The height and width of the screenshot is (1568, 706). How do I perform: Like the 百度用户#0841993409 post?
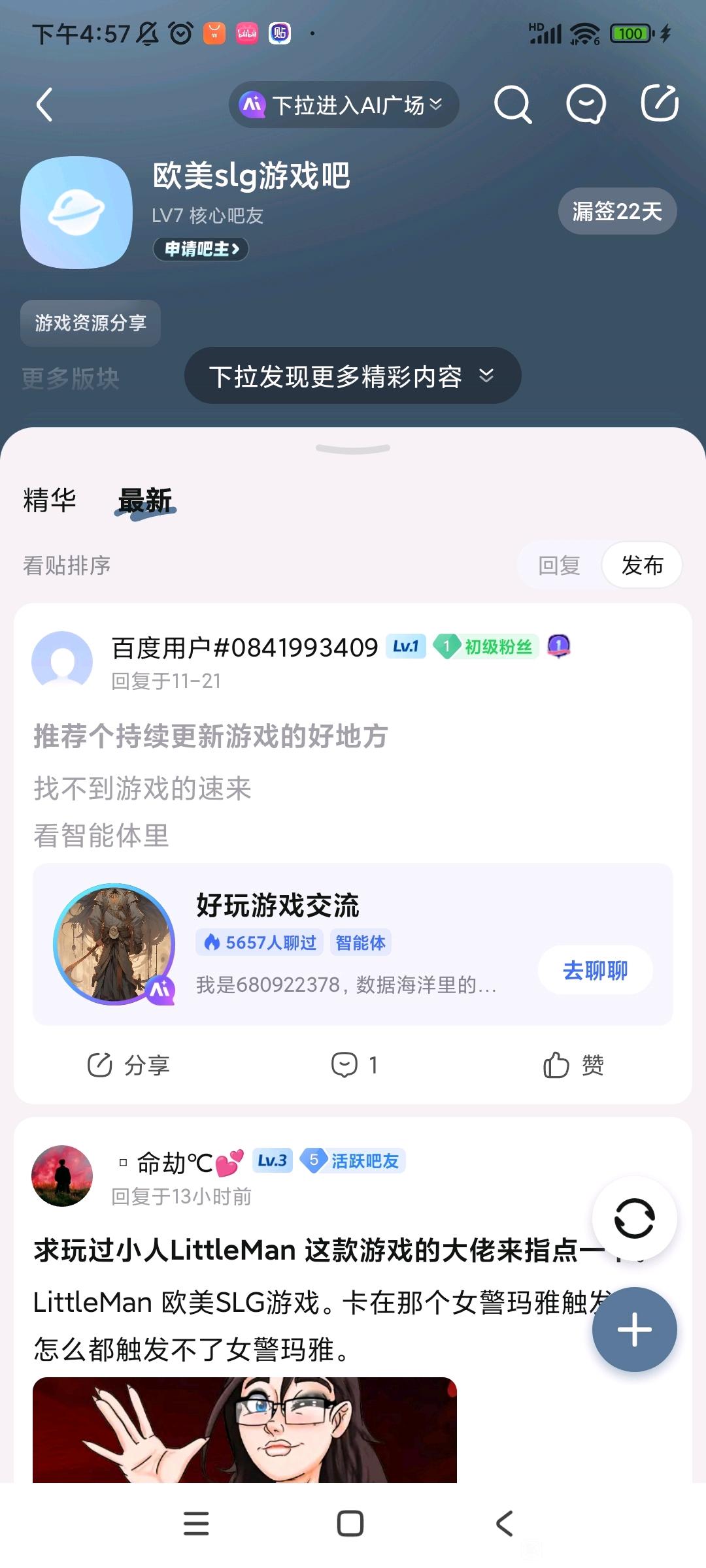pyautogui.click(x=573, y=1065)
